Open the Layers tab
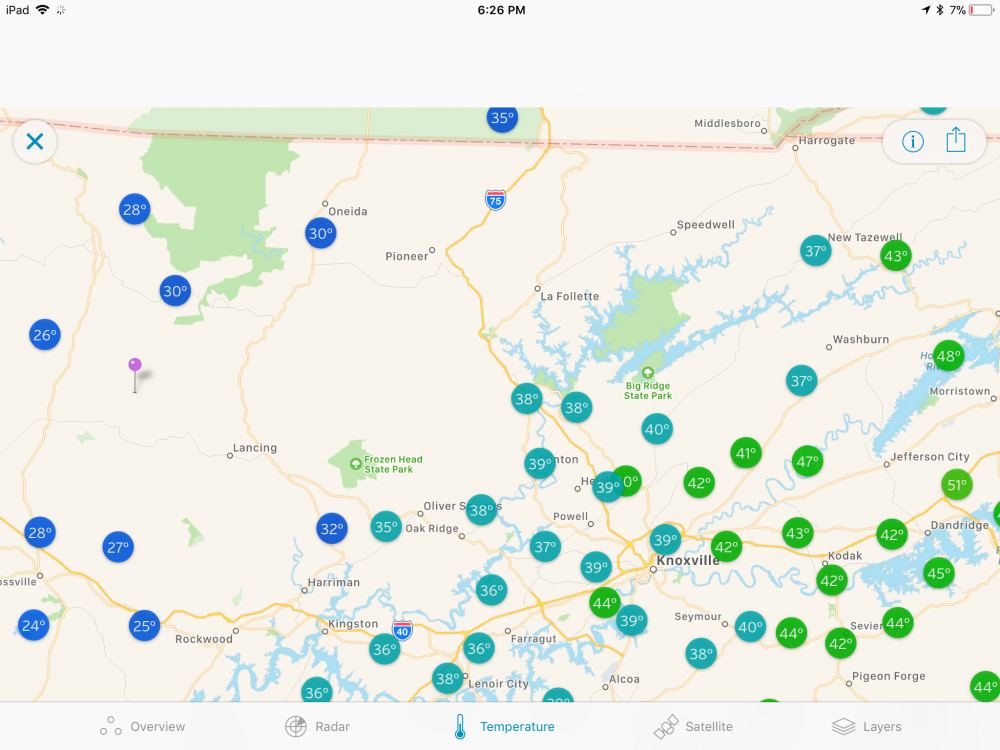Image resolution: width=1000 pixels, height=750 pixels. pos(866,727)
